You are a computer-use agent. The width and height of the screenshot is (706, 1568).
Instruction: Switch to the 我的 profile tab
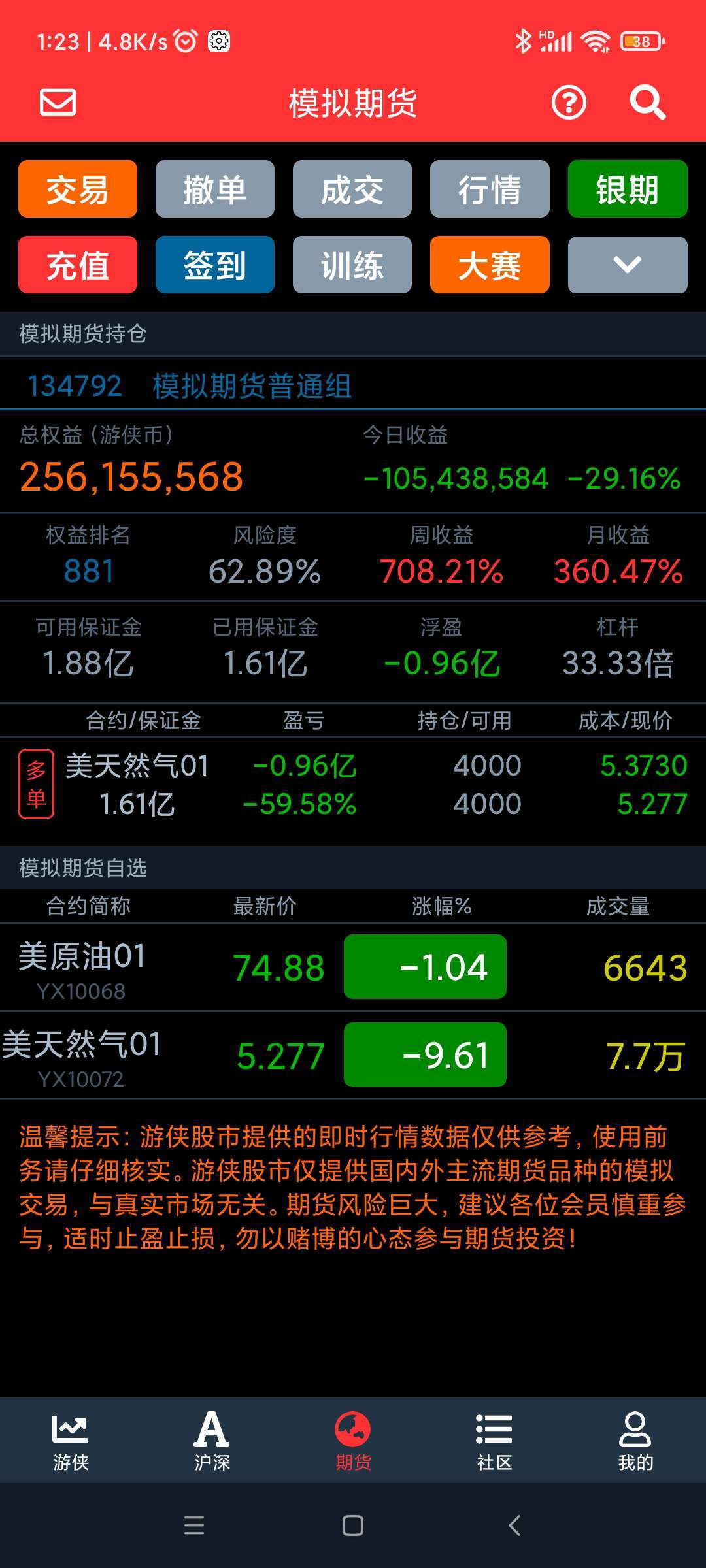[x=635, y=1441]
